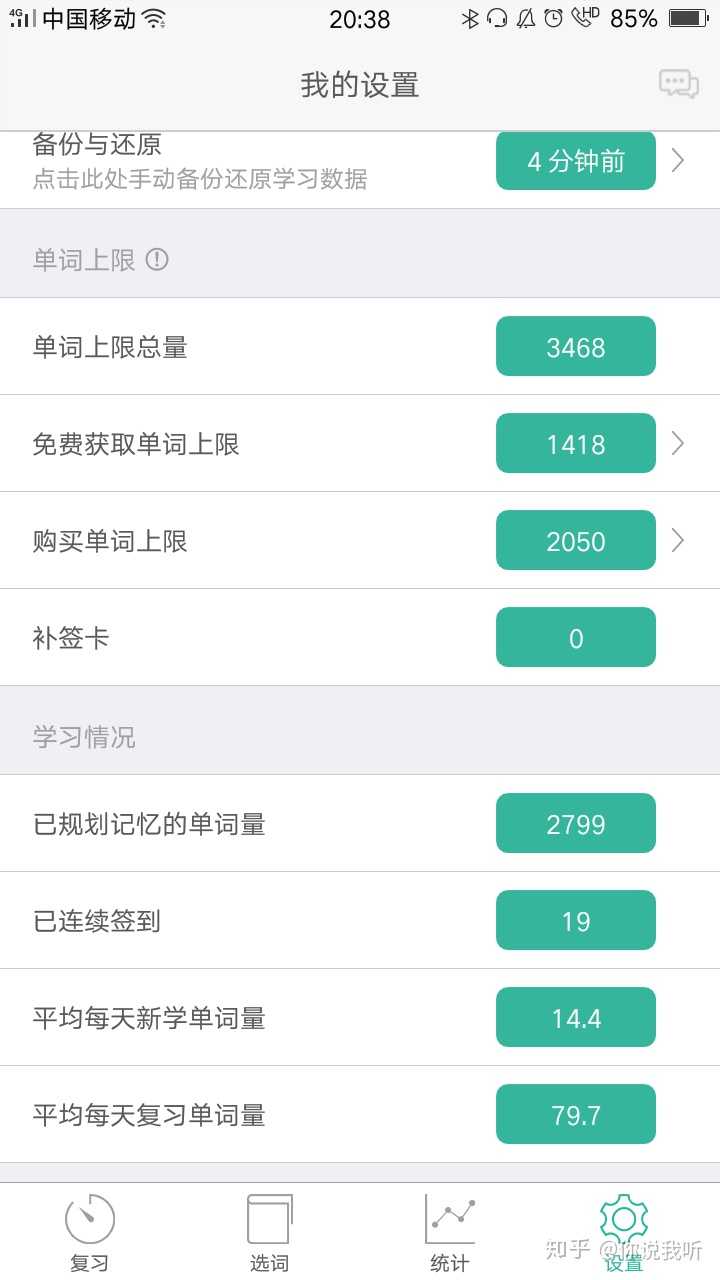Viewport: 720px width, 1280px height.
Task: Switch to the 复习 tab
Action: (x=90, y=1232)
